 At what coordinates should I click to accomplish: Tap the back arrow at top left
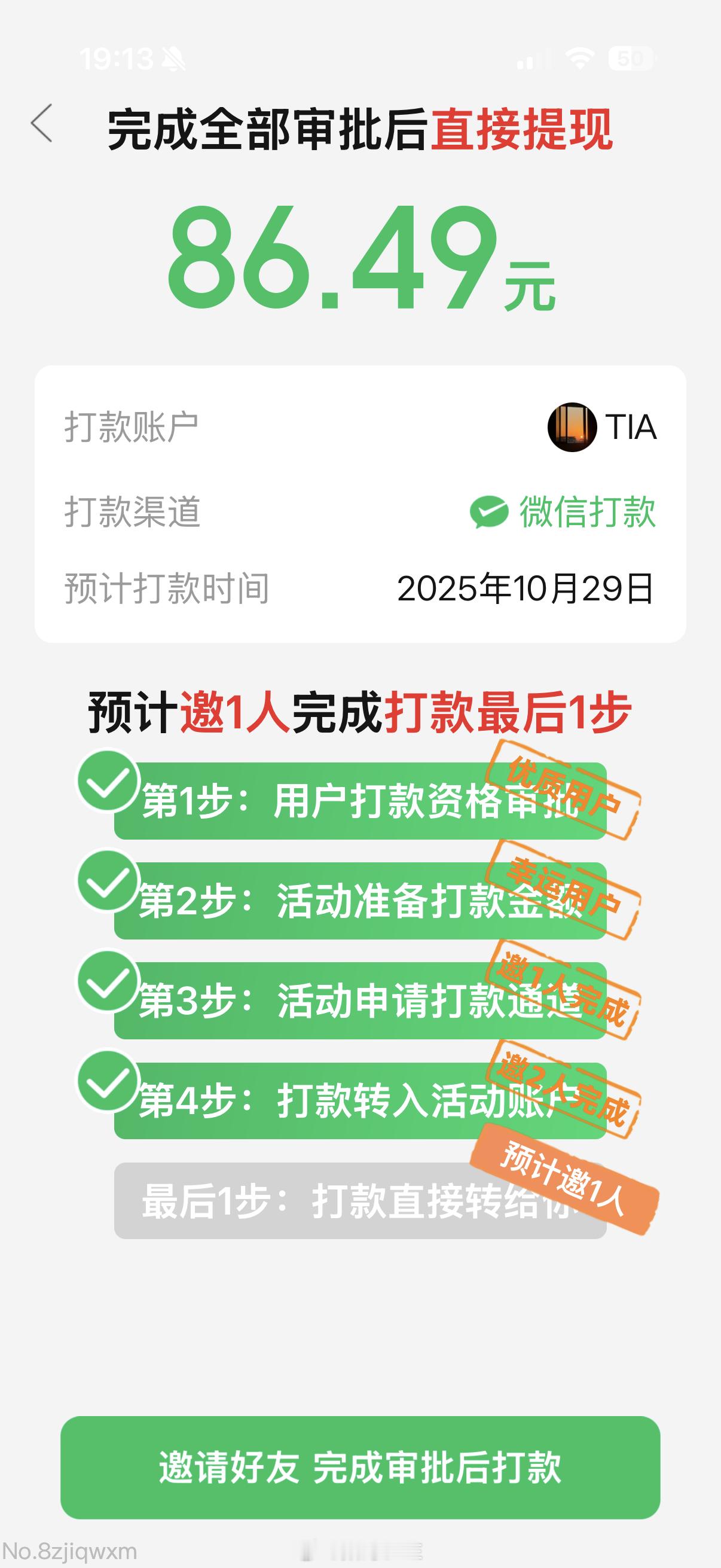41,124
